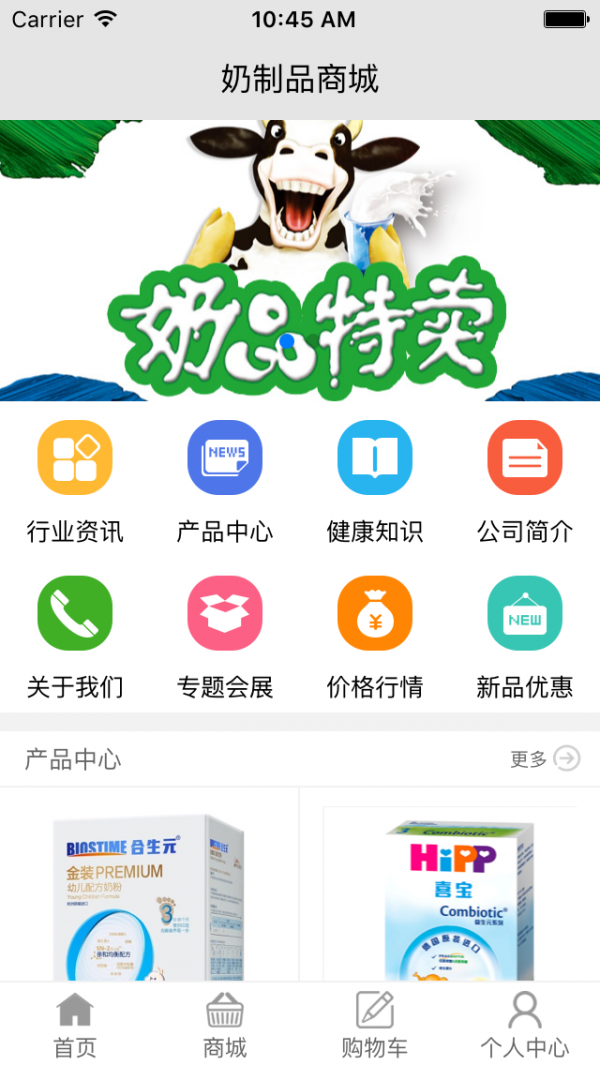Screen dimensions: 600x1065
Task: Switch to the 商城 mall tab
Action: 225,1024
